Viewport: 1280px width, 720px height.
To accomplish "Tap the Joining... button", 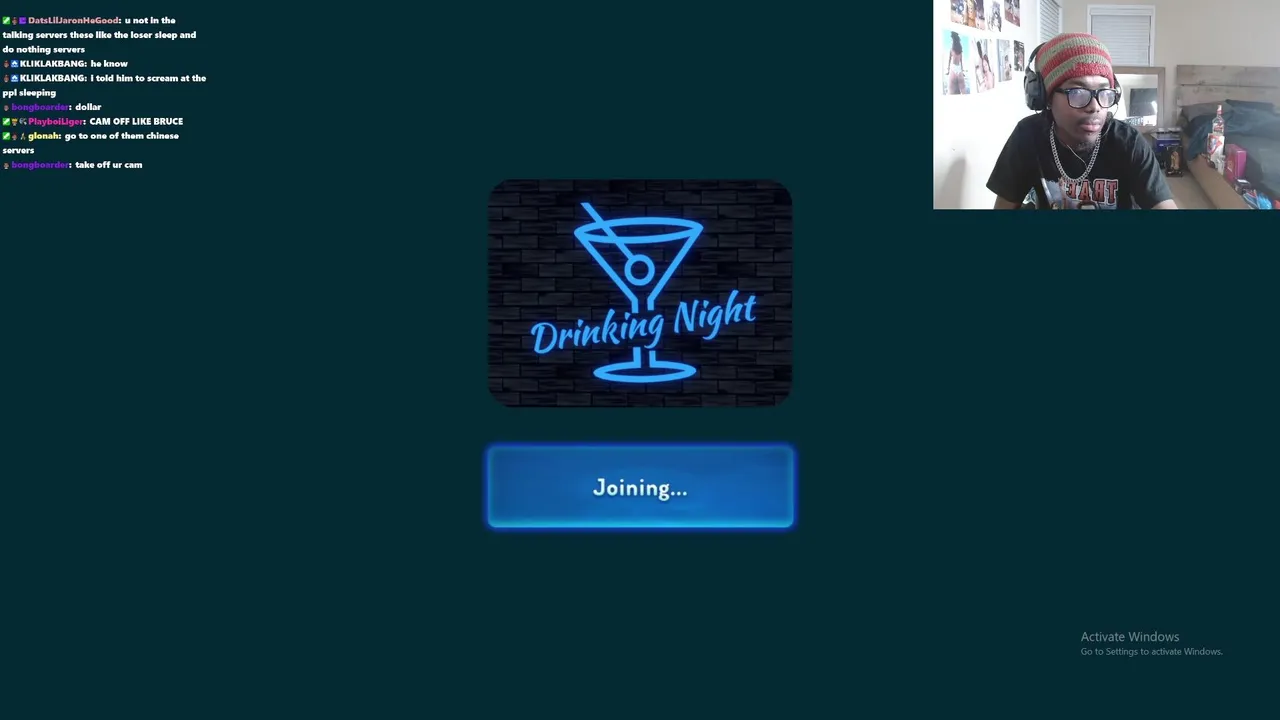I will [x=640, y=487].
